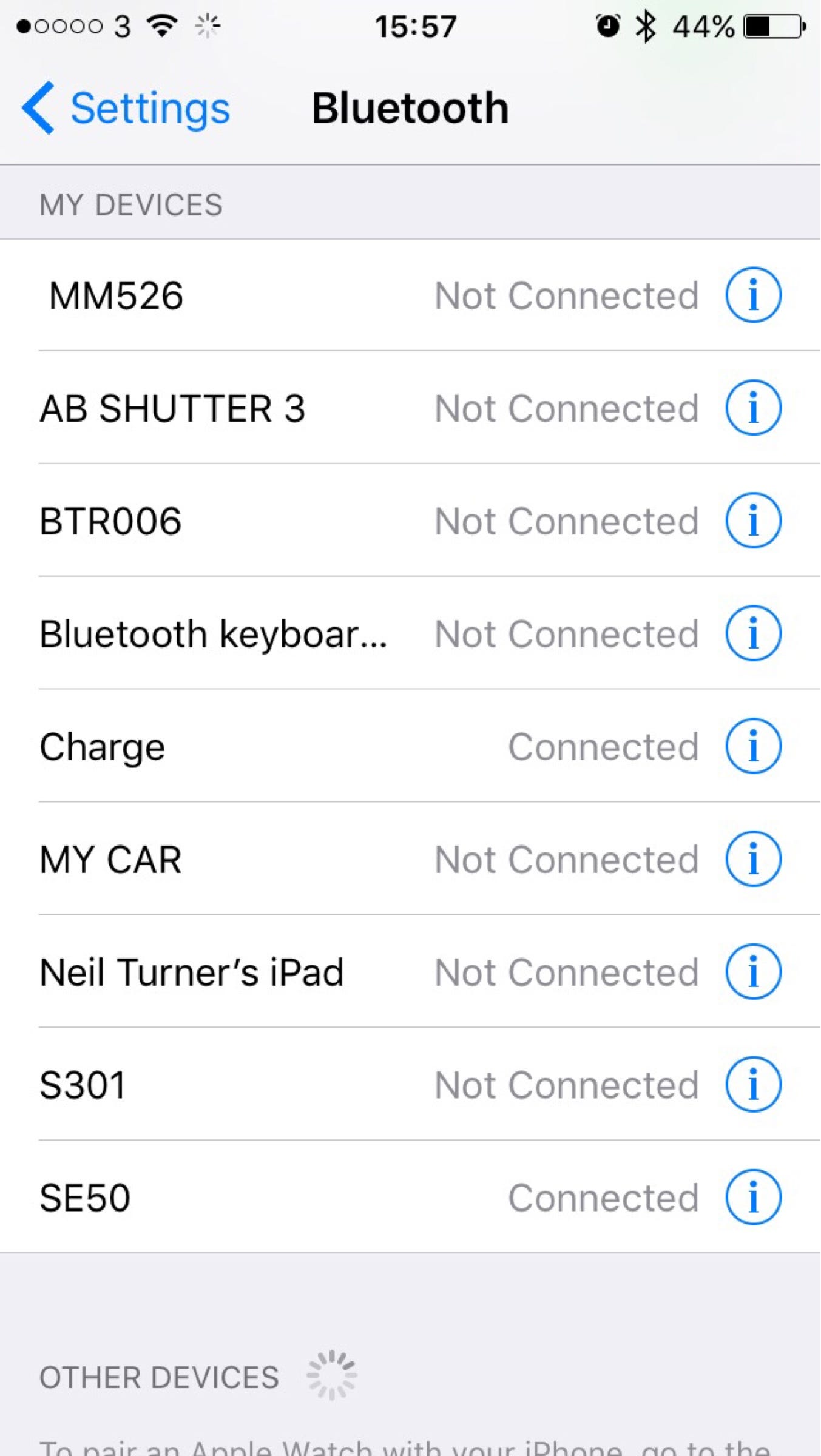View details of AB SHUTTER 3
The image size is (821, 1456).
pyautogui.click(x=752, y=408)
